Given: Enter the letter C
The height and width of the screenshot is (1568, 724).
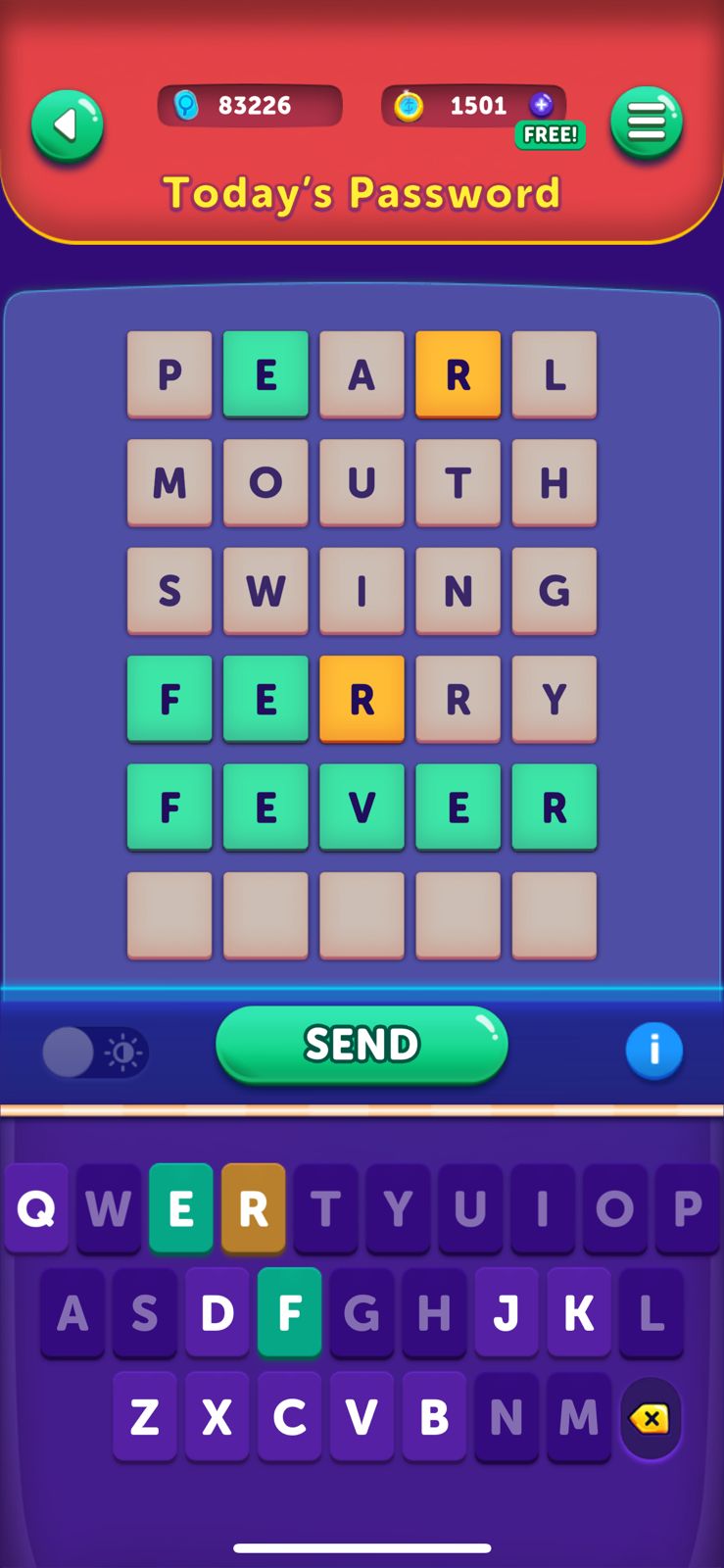Looking at the screenshot, I should click(289, 1416).
